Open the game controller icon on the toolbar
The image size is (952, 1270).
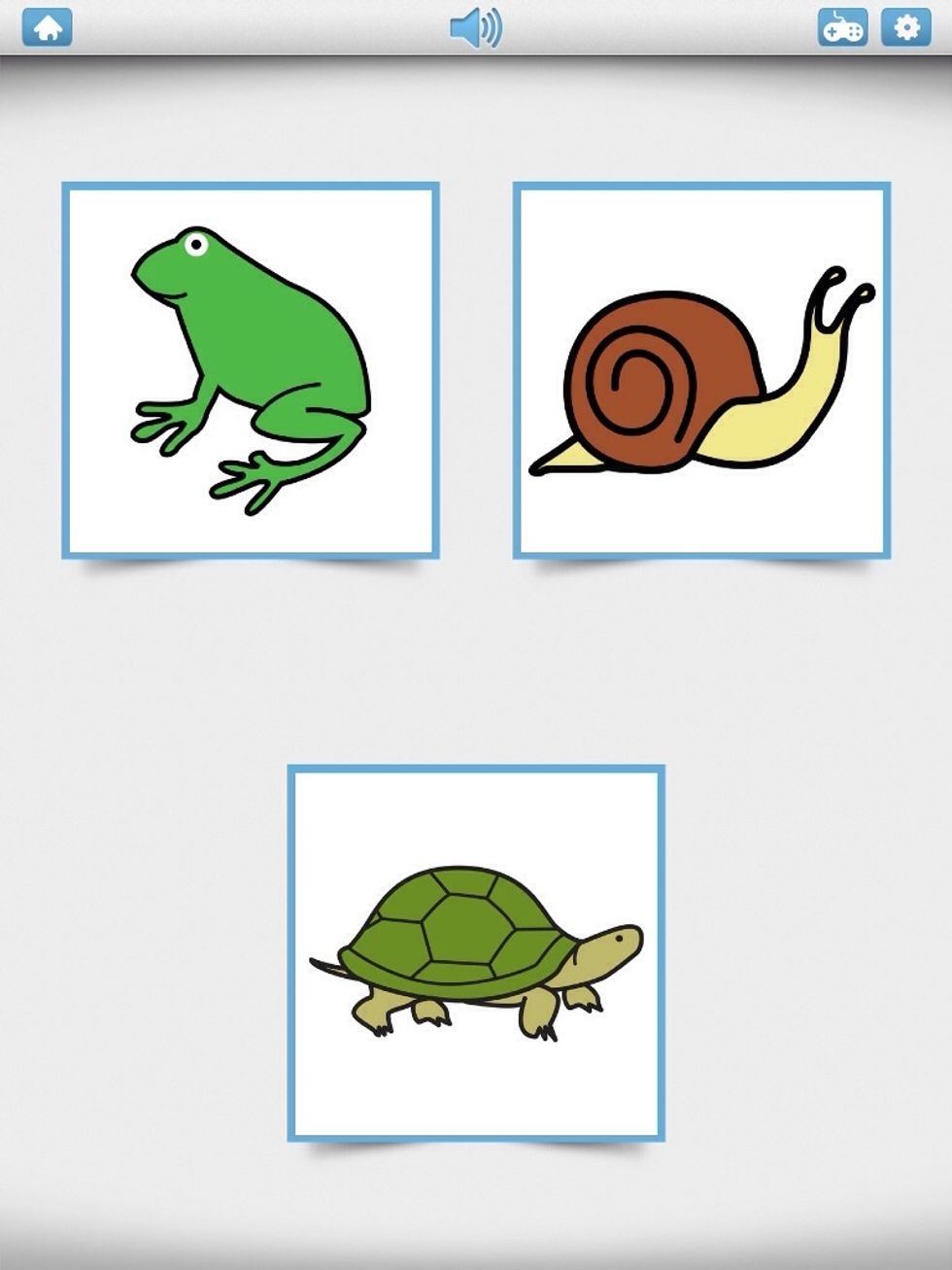(x=844, y=26)
